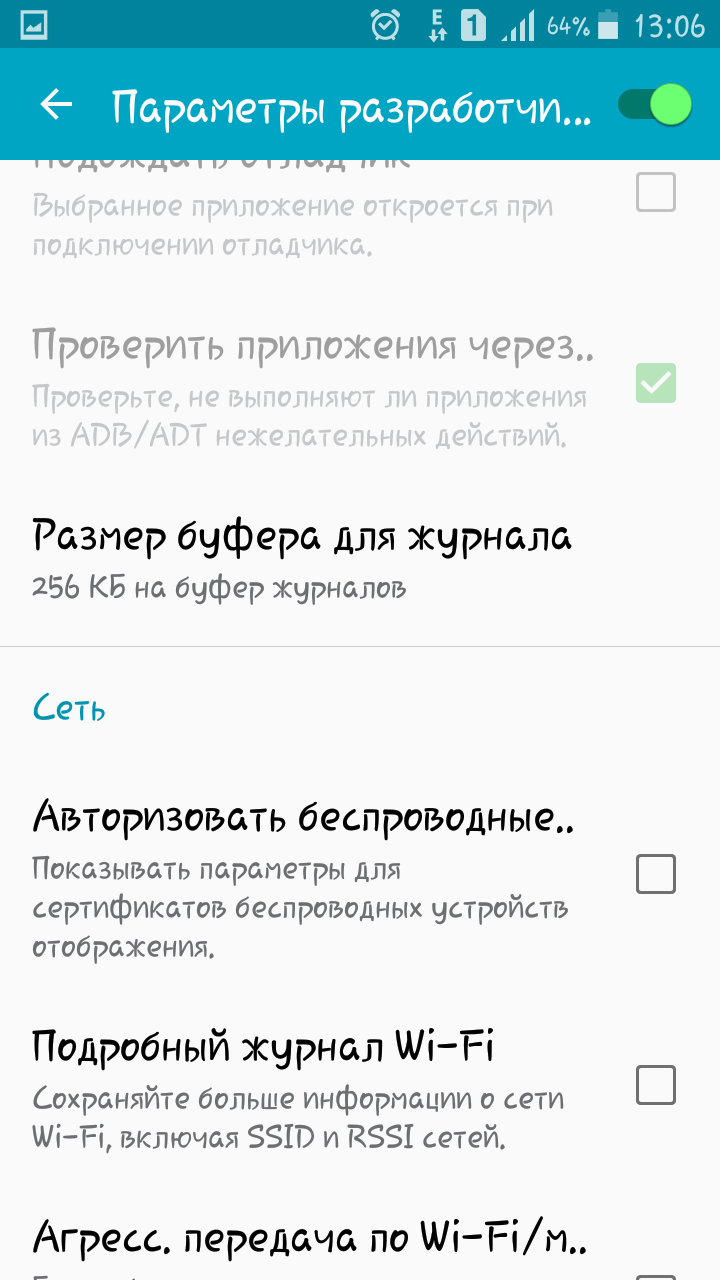
Task: Enable the Авторизовать беспроводные checkbox
Action: click(656, 875)
